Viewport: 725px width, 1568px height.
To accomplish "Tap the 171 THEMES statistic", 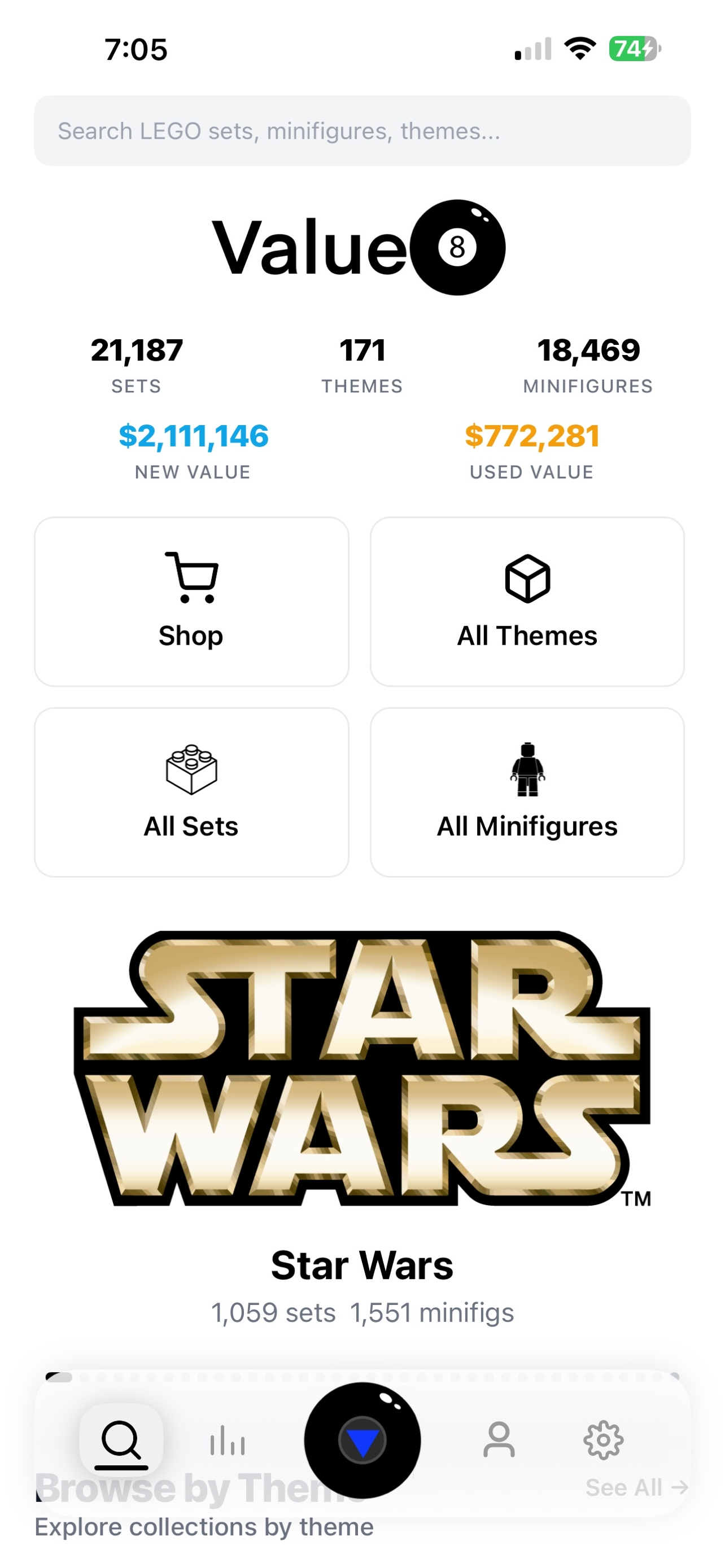I will [x=361, y=350].
